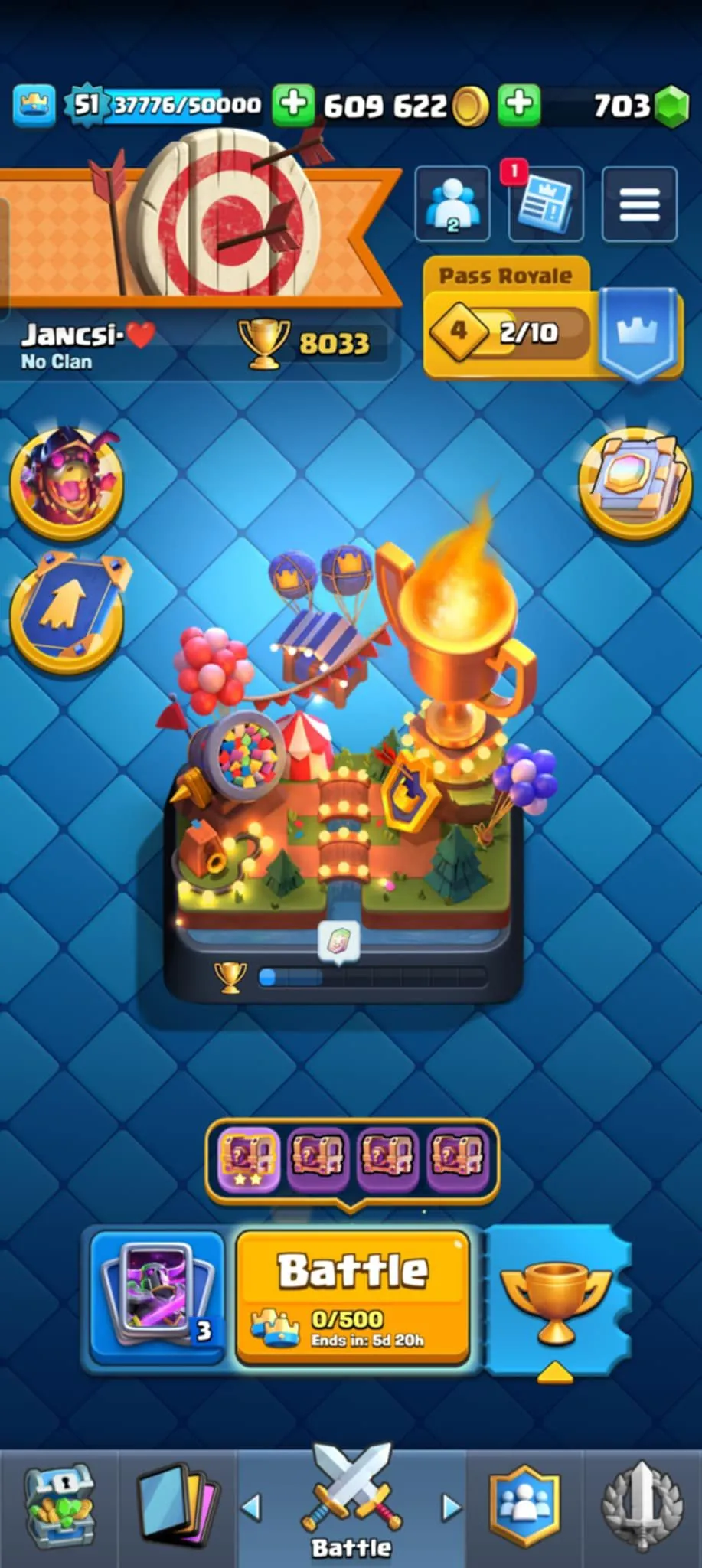
Task: Open the magic book rewards icon
Action: pos(635,481)
